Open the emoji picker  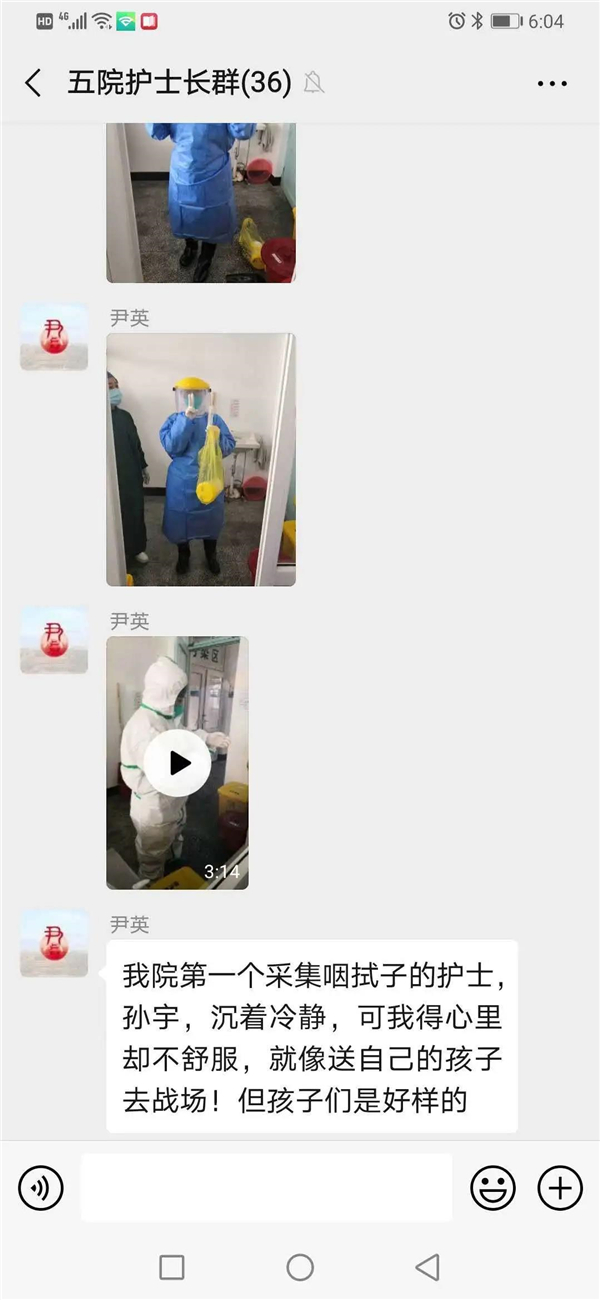[493, 1188]
